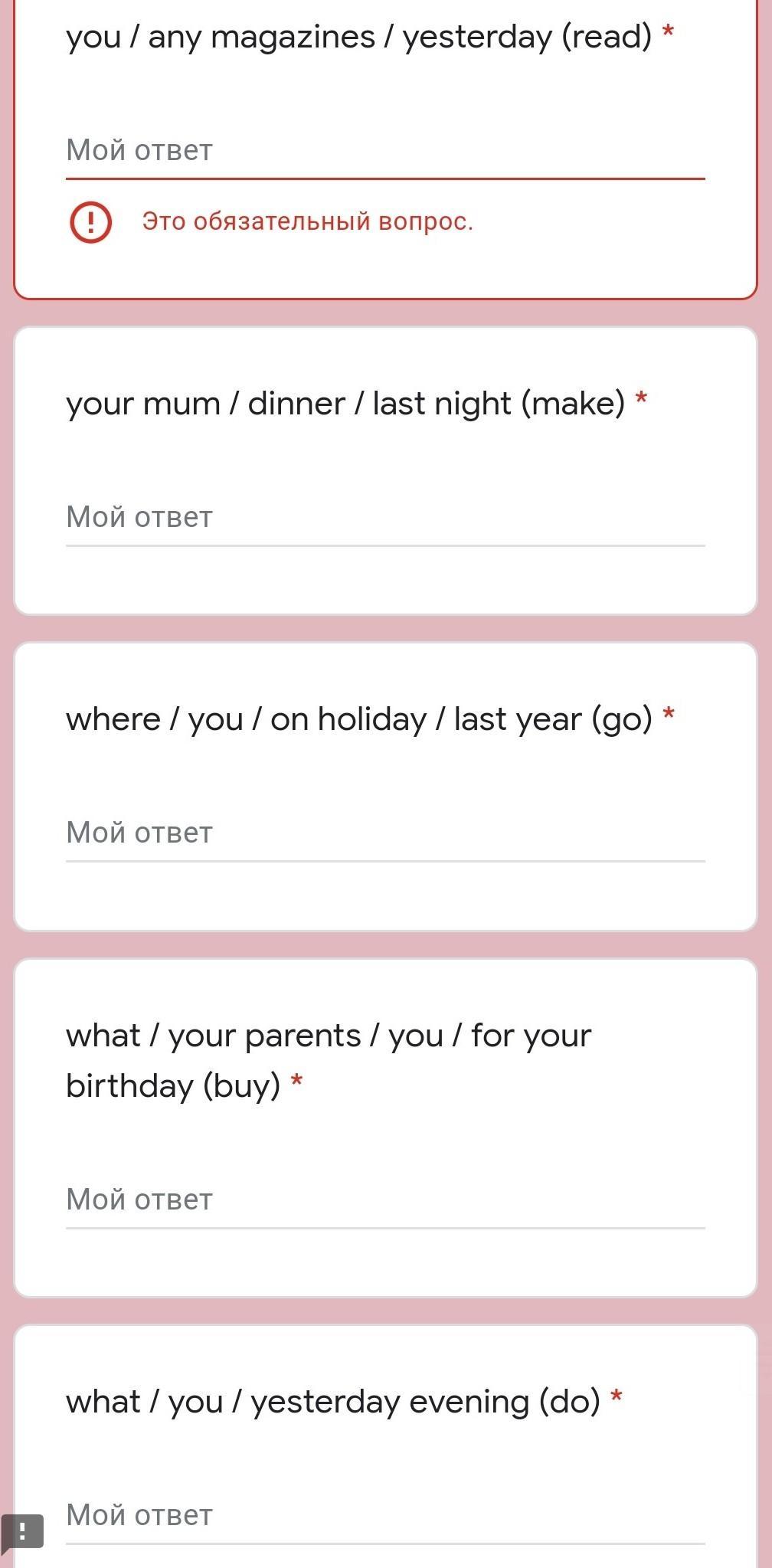Tap answer field for magazines yesterday question
Image resolution: width=772 pixels, height=1568 pixels.
pyautogui.click(x=385, y=151)
